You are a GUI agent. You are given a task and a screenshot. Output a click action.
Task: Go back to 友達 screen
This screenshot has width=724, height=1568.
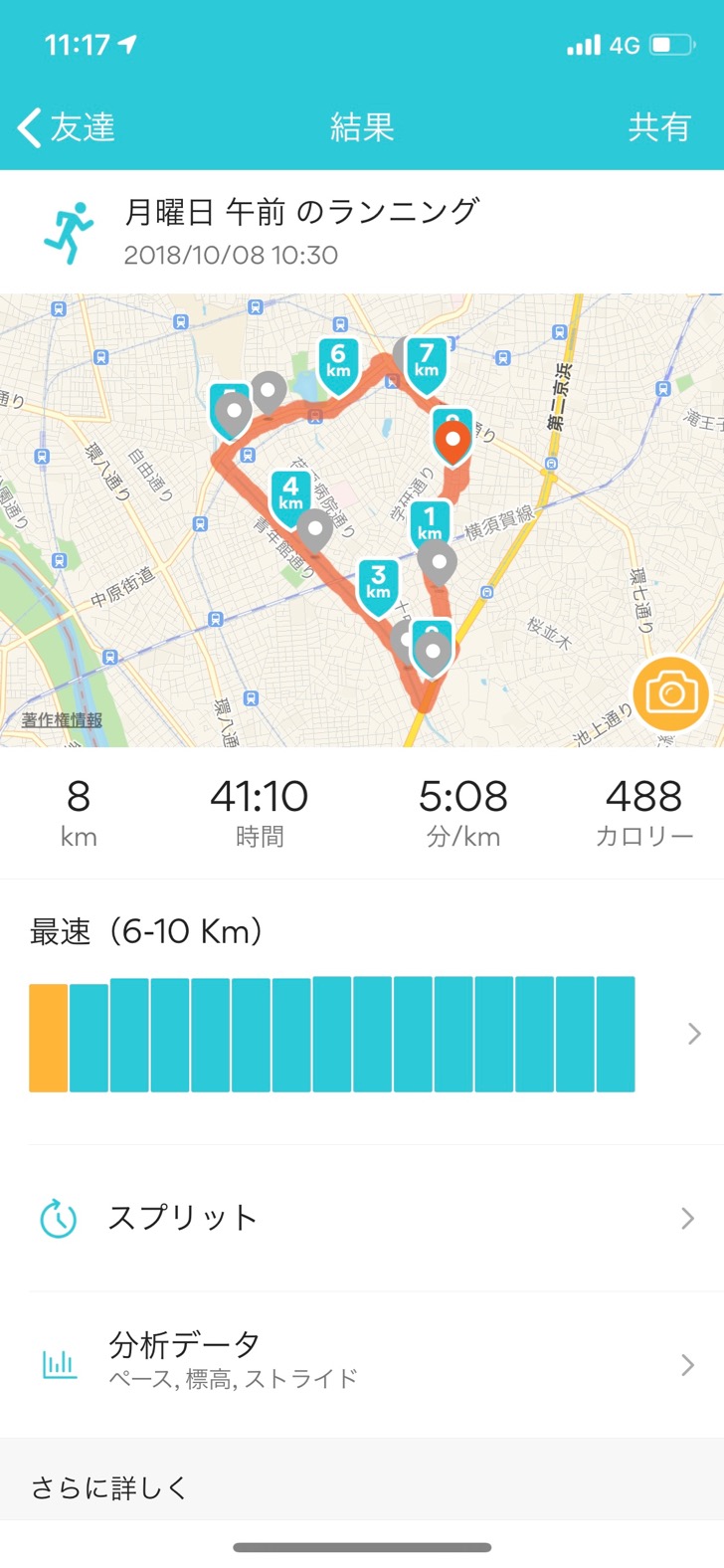click(66, 127)
